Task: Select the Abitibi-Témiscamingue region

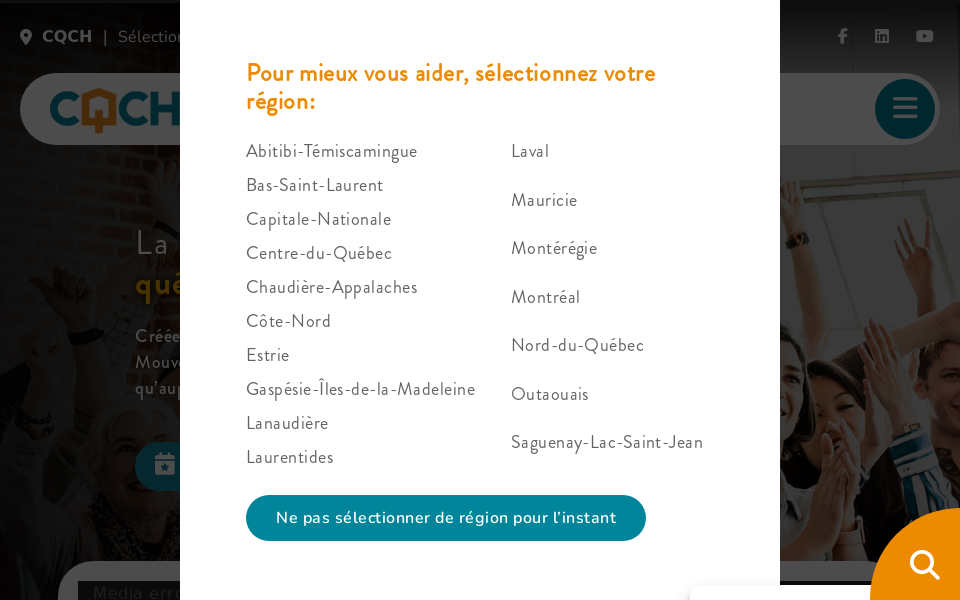Action: click(x=331, y=152)
